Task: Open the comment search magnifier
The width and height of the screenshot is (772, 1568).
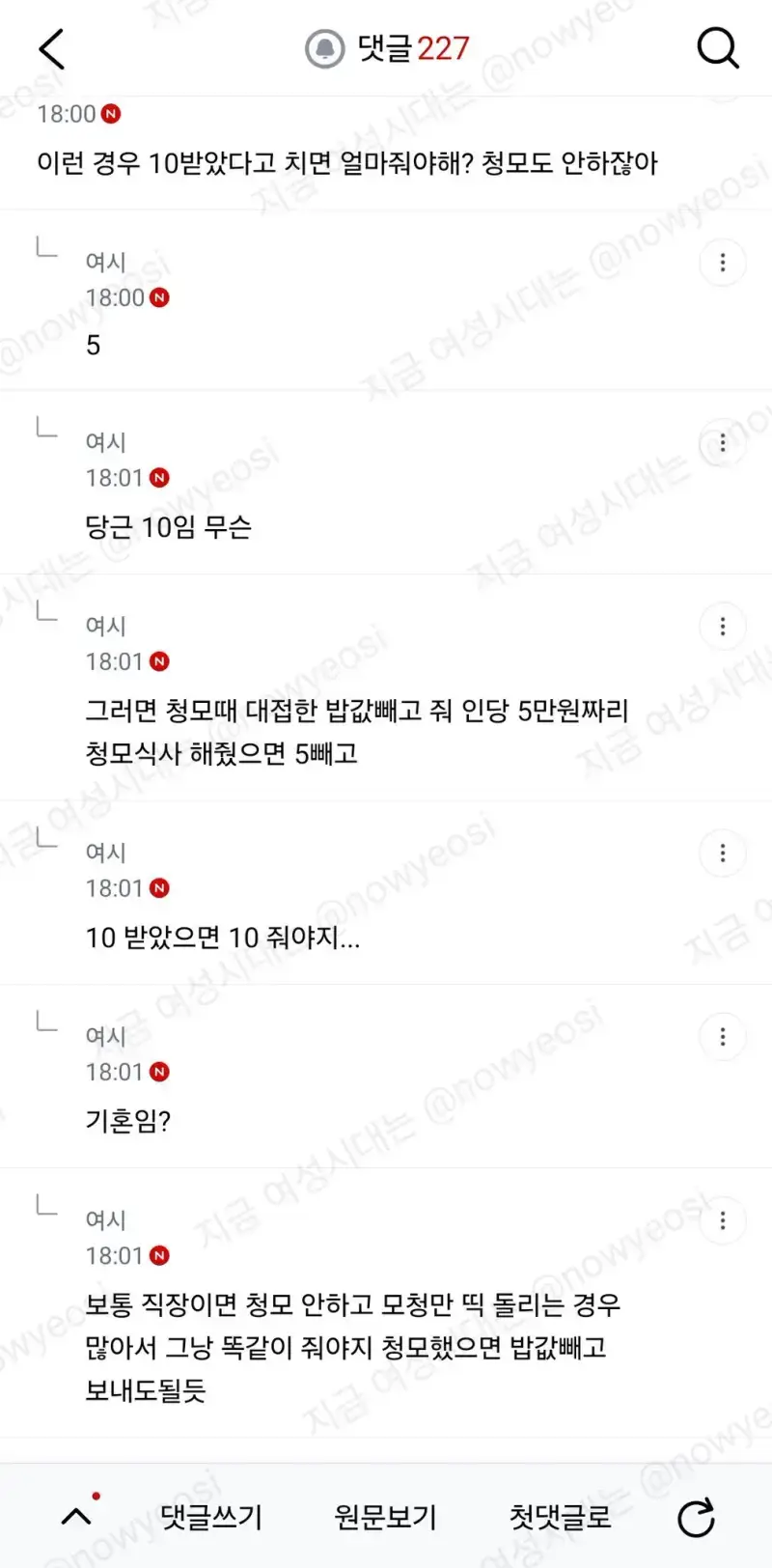Action: [717, 47]
